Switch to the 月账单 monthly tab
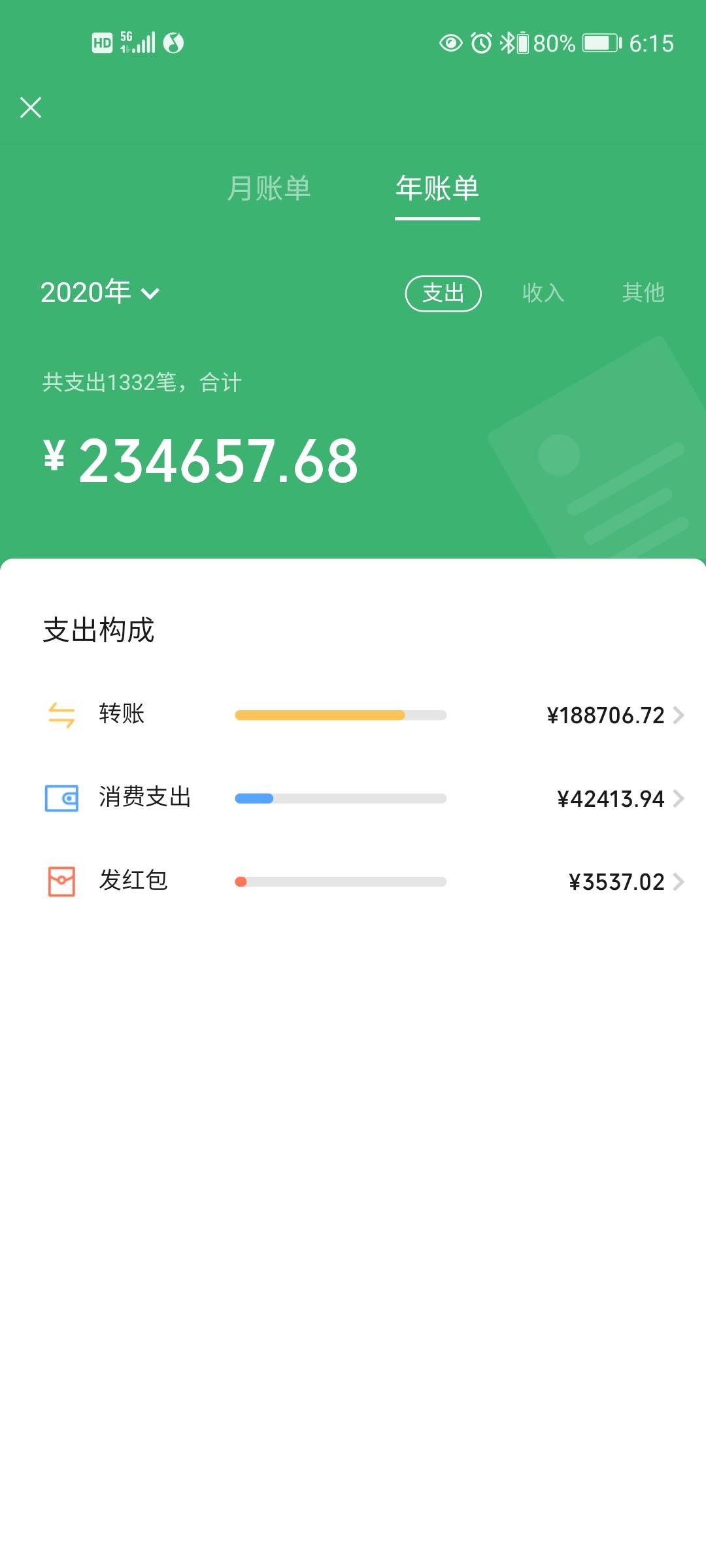Image resolution: width=706 pixels, height=1568 pixels. (269, 188)
